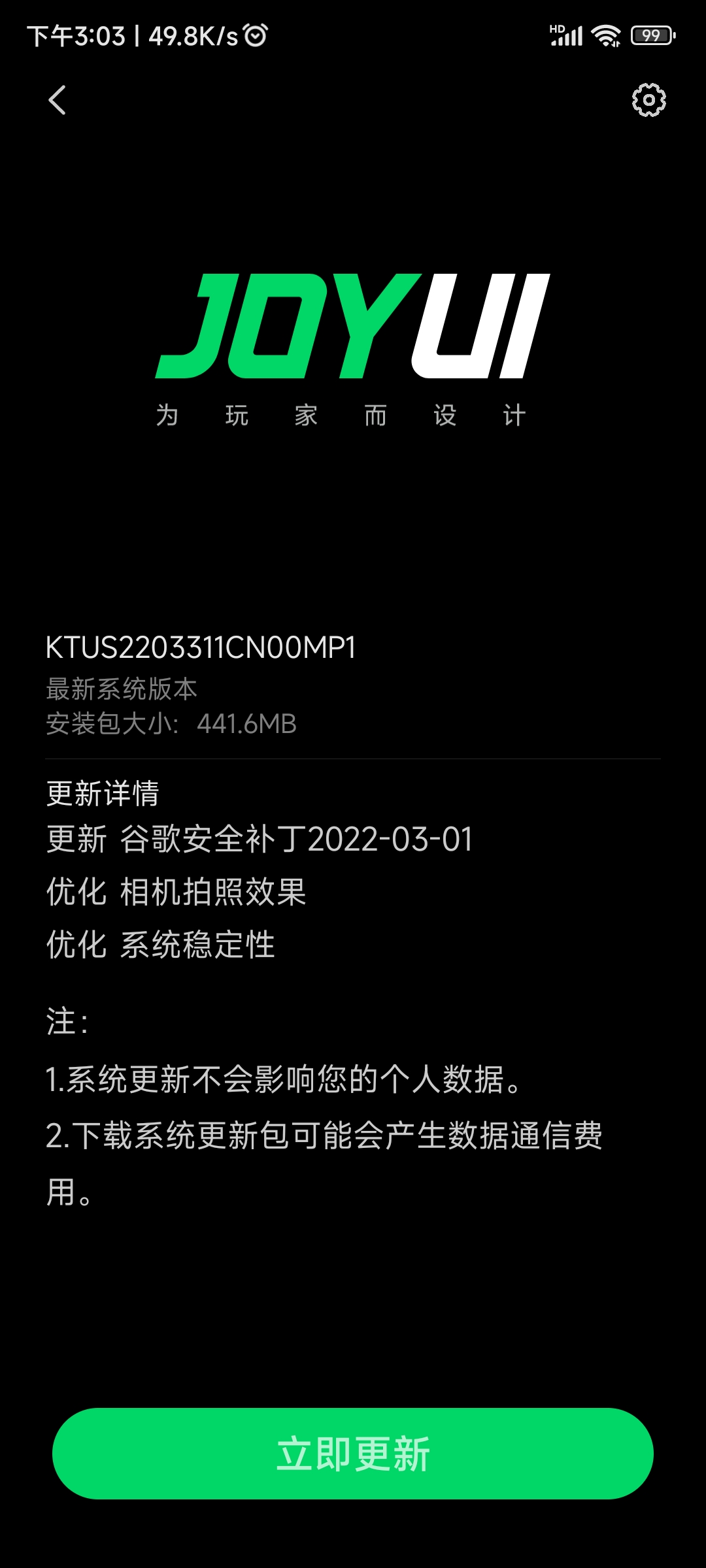Tap the green 立即更新 button
706x1568 pixels.
coord(353,1454)
